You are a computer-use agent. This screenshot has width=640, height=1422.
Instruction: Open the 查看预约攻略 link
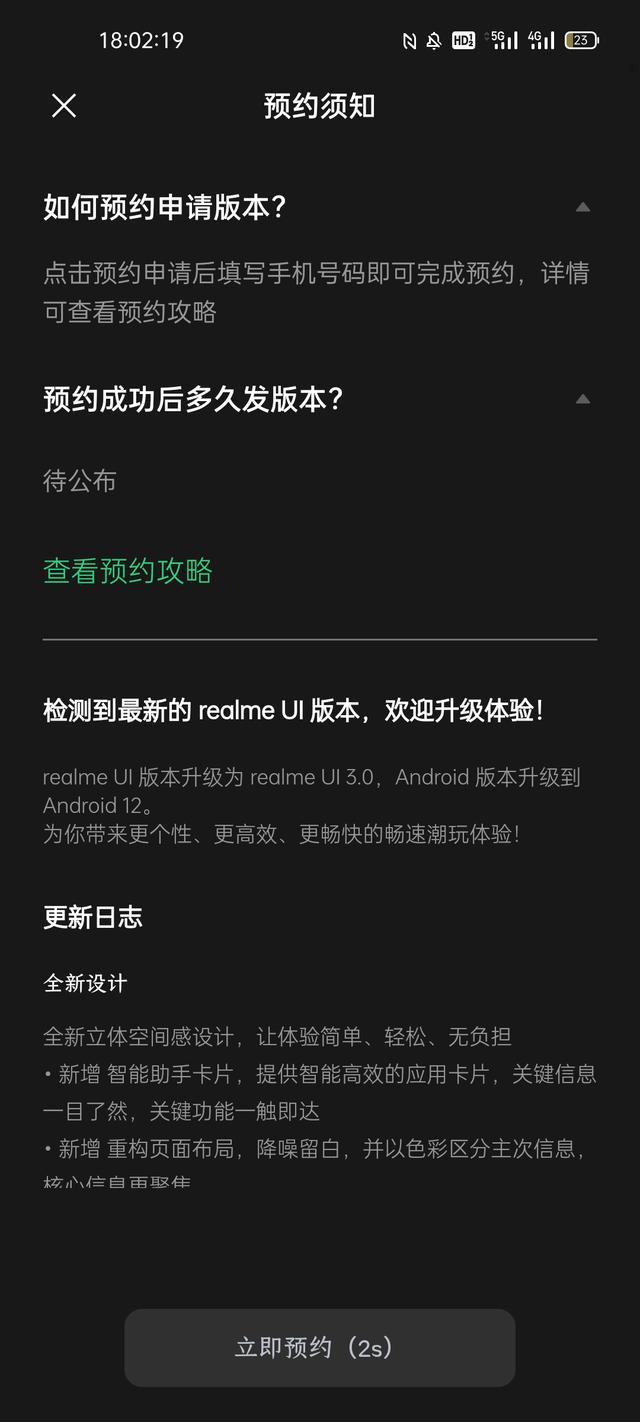coord(128,571)
